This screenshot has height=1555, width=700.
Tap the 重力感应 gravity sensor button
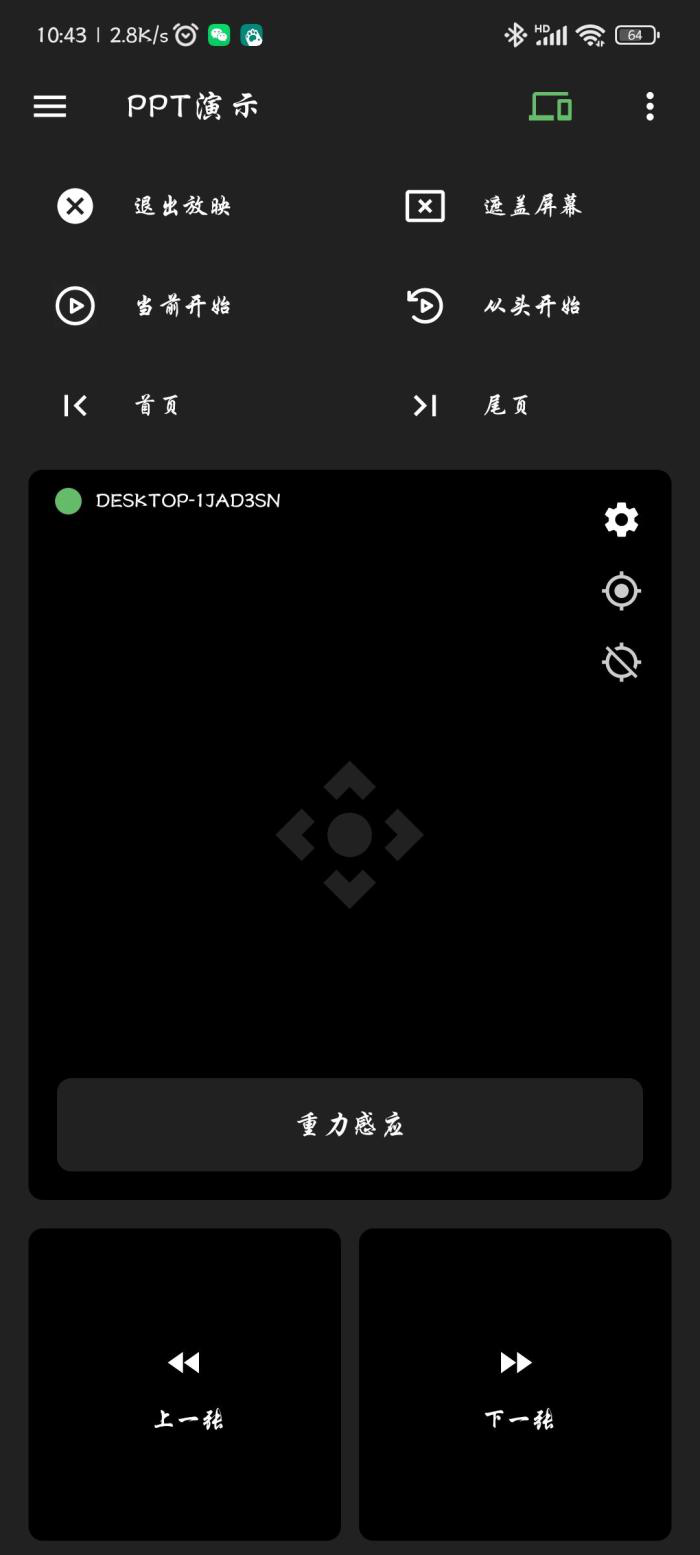(x=350, y=1124)
